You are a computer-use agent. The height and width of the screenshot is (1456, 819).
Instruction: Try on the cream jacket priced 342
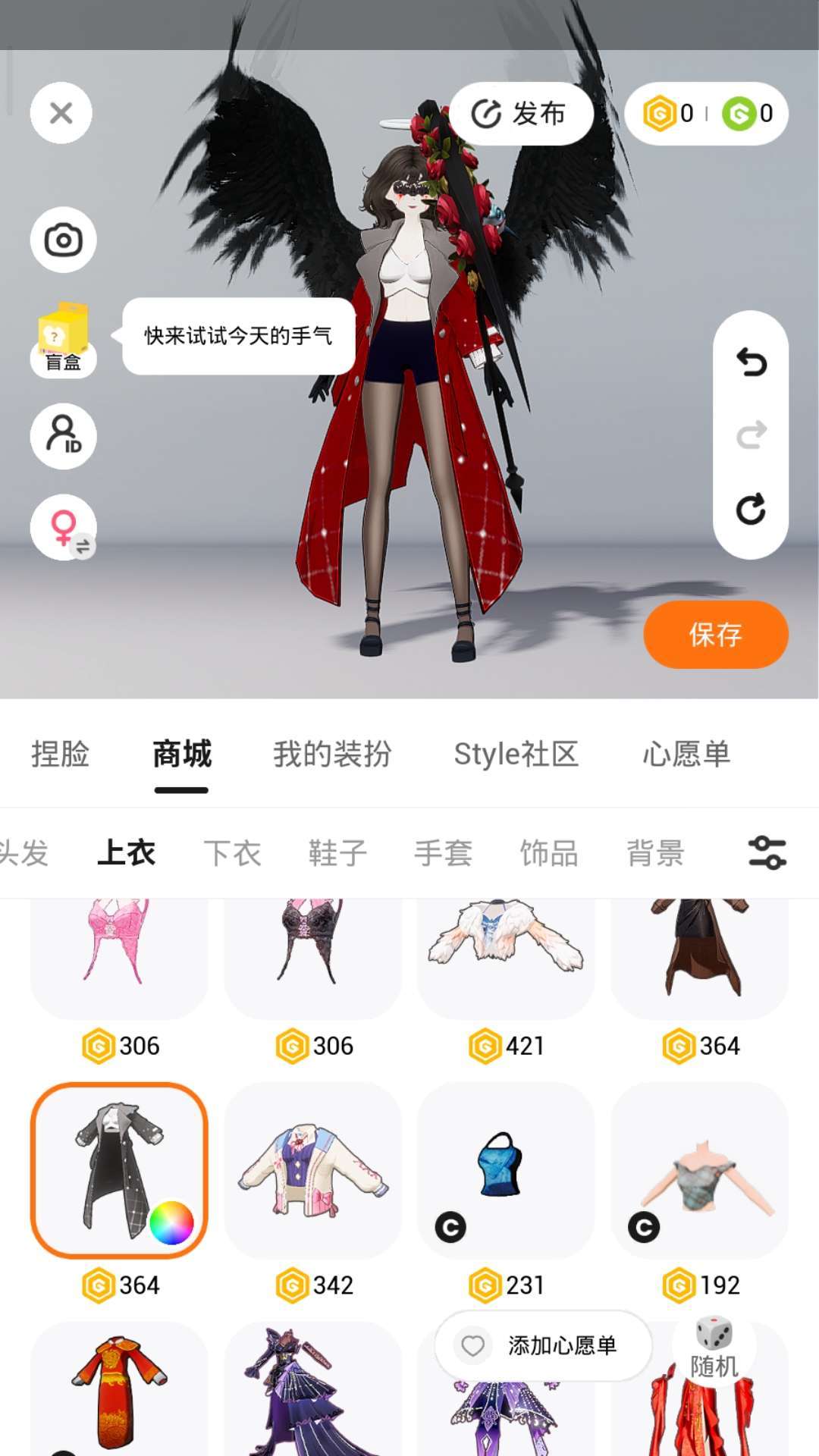coord(312,1171)
